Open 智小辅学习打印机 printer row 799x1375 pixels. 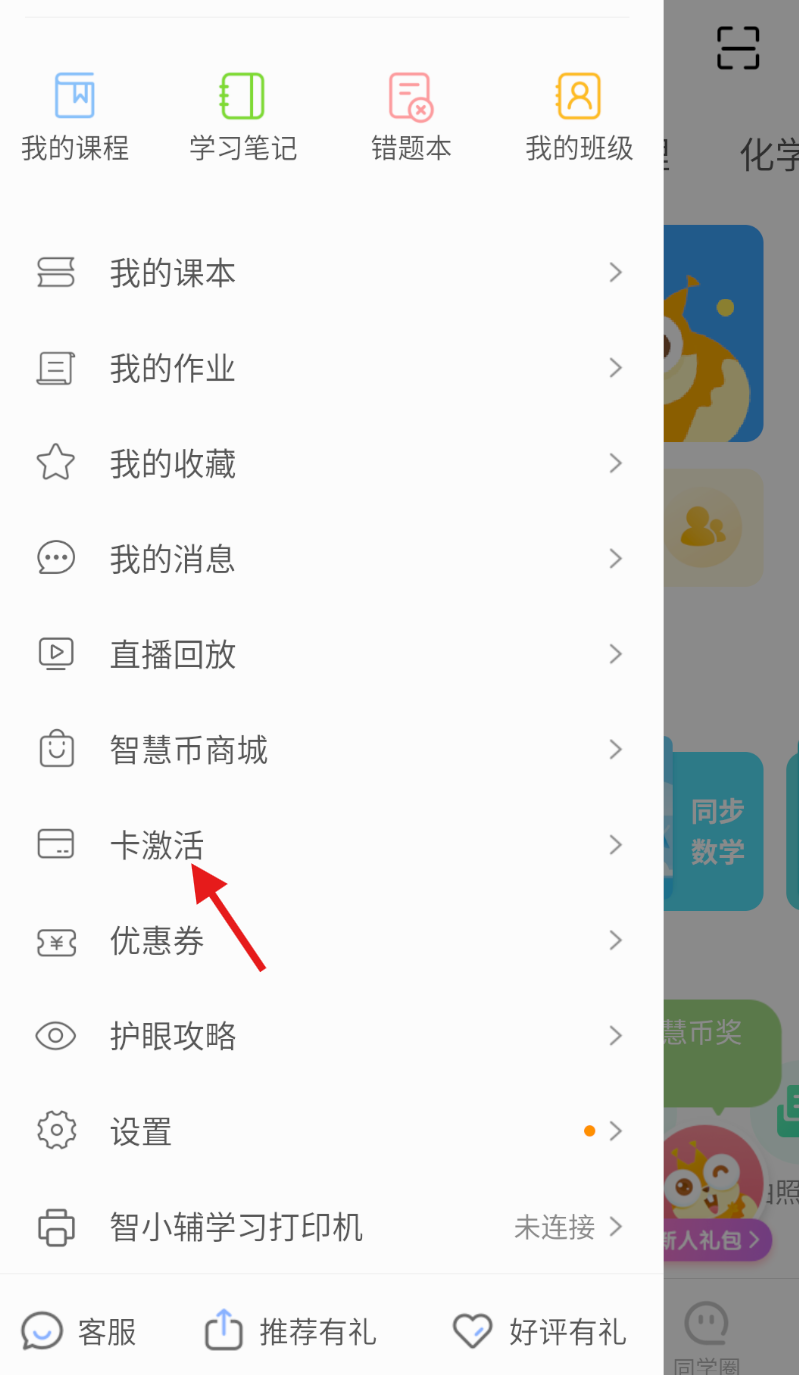[330, 1226]
